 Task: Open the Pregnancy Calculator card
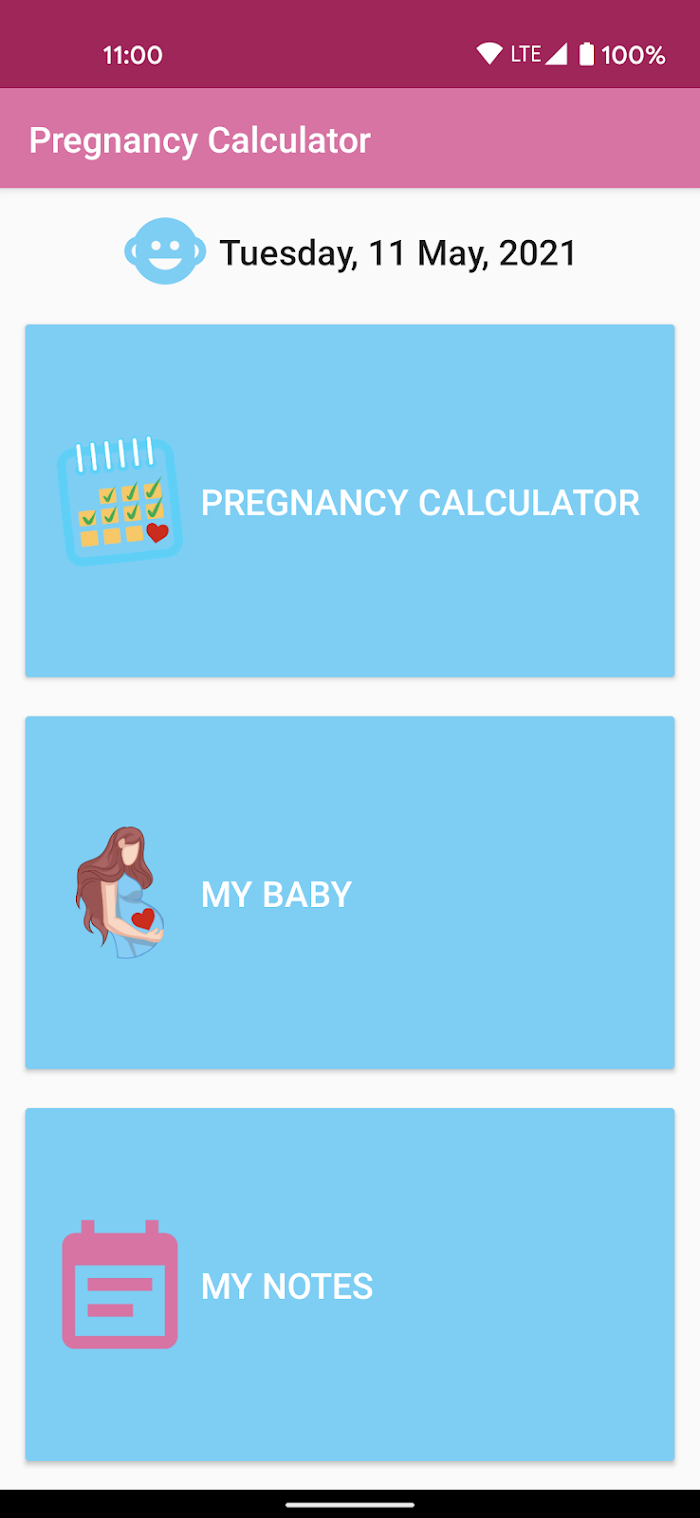pyautogui.click(x=350, y=500)
